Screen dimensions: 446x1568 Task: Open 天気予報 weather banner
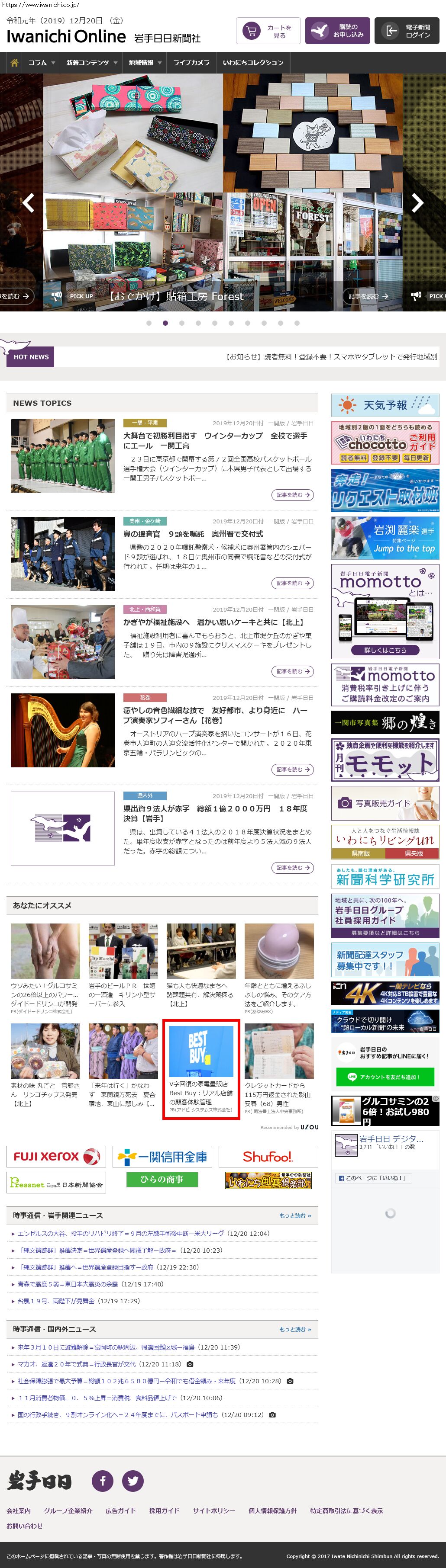tap(385, 405)
